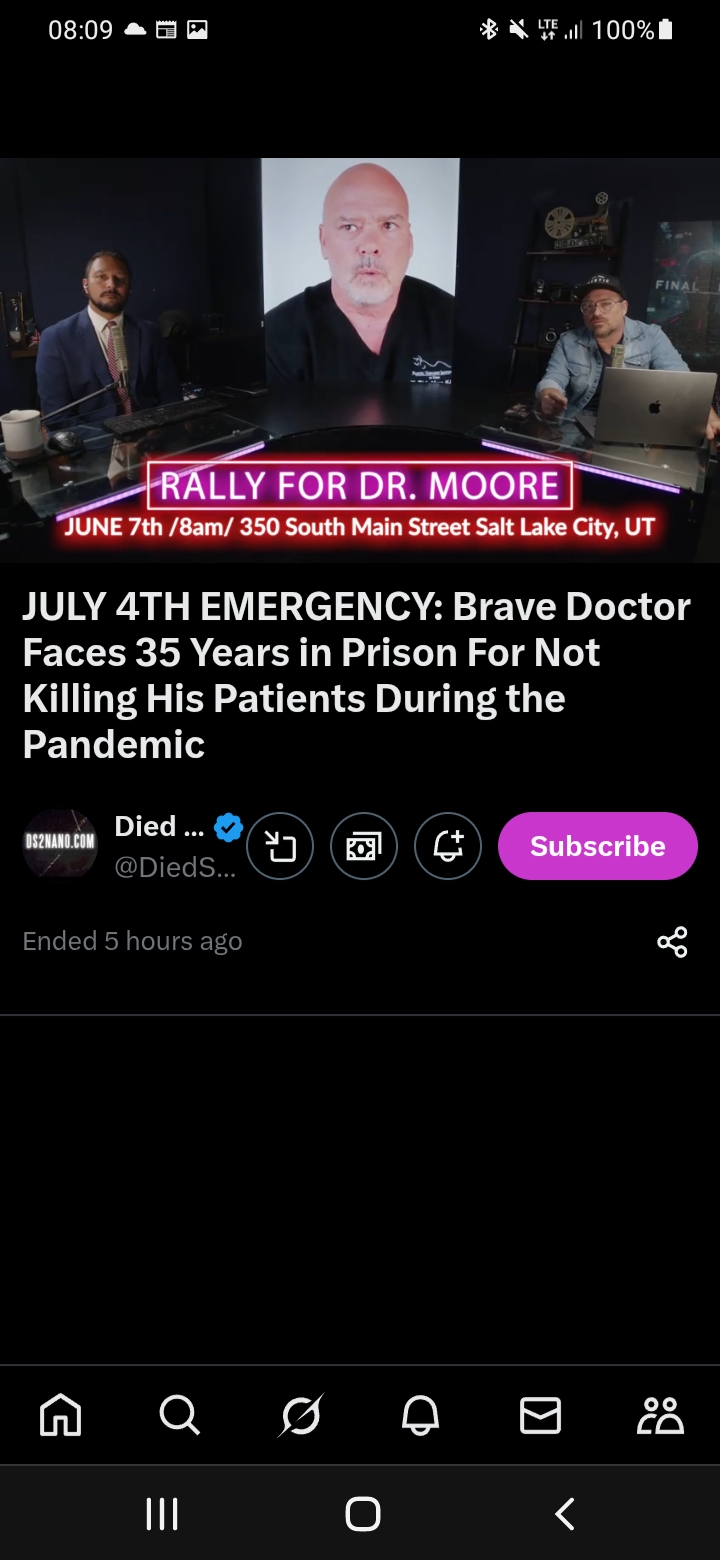
Task: Open the tip money icon
Action: [364, 846]
